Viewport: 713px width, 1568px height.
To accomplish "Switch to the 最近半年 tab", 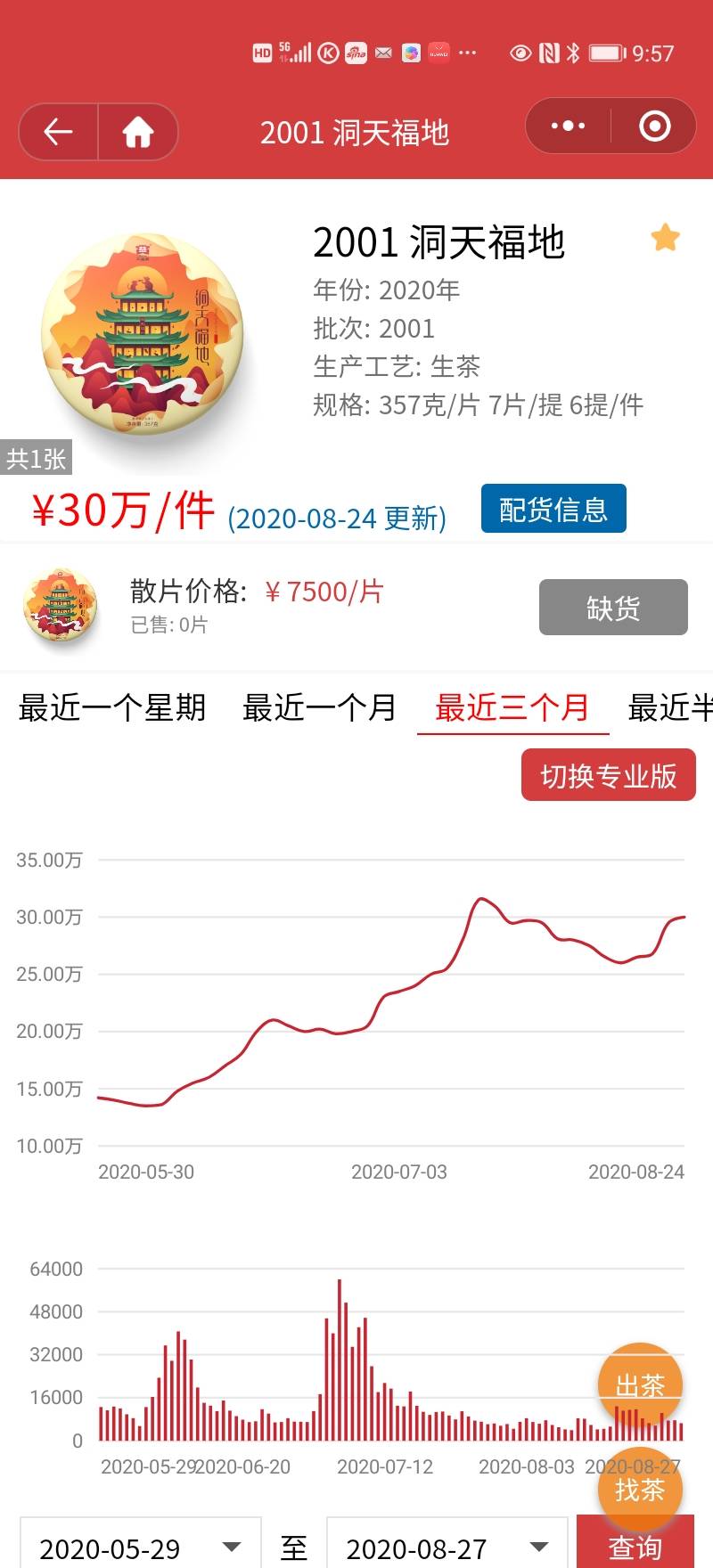I will pos(670,708).
